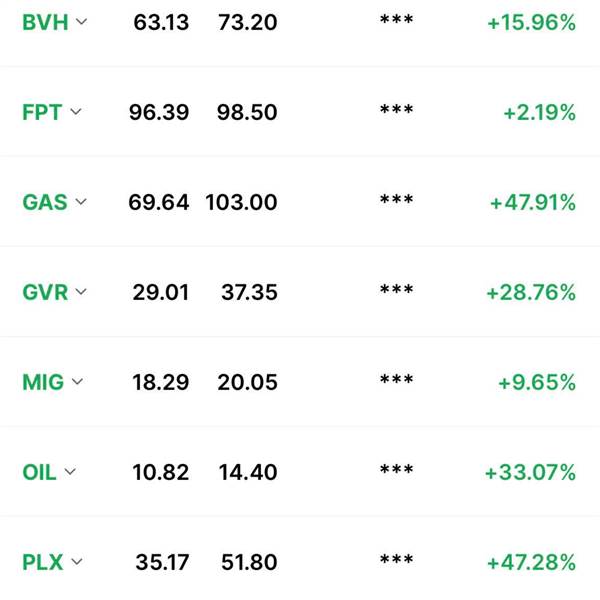Expand the MIG ticker chevron
Image resolution: width=600 pixels, height=600 pixels.
77,382
